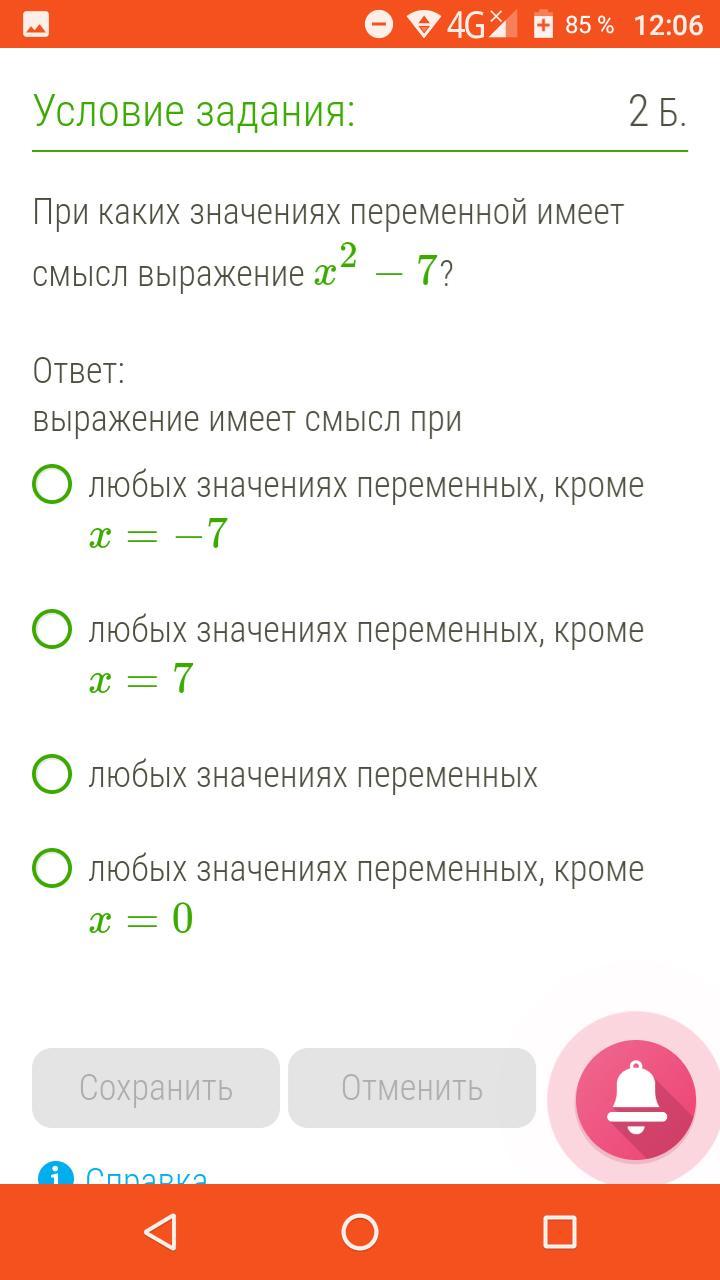Select "любых значениях переменных" without exceptions
The width and height of the screenshot is (720, 1280).
[52, 774]
